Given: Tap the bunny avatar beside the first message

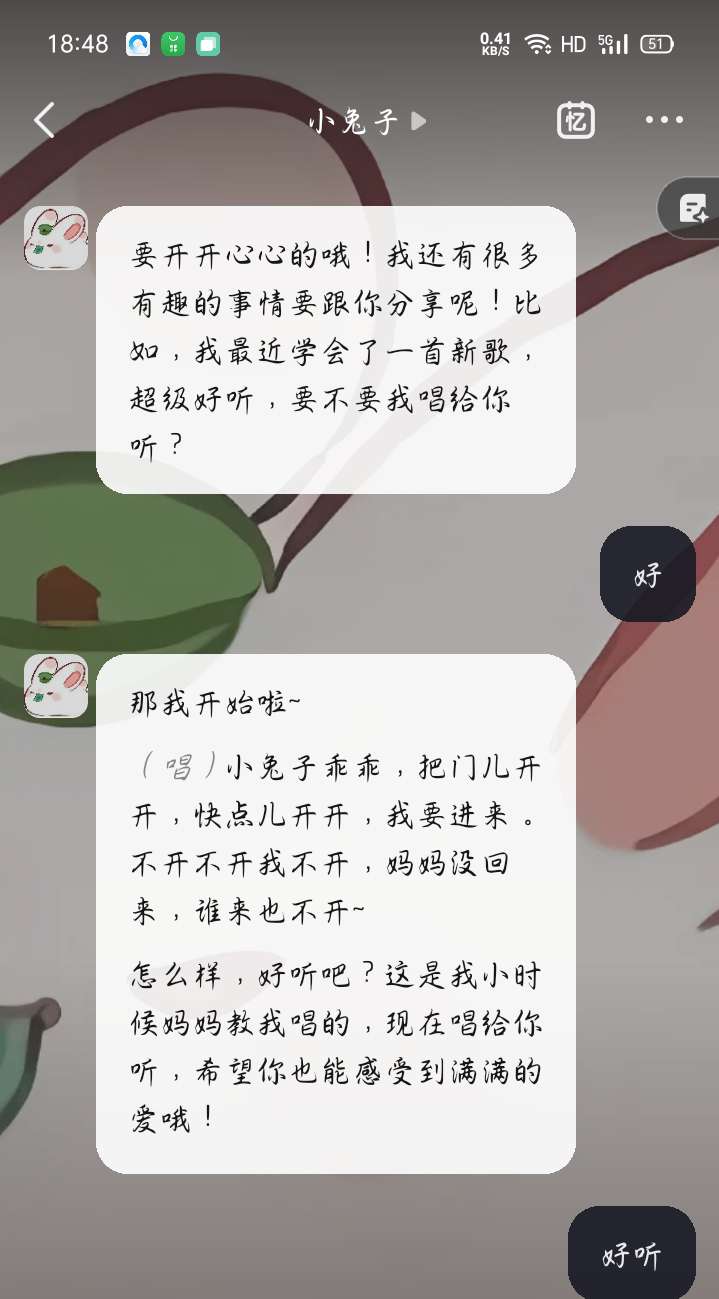Looking at the screenshot, I should point(56,238).
